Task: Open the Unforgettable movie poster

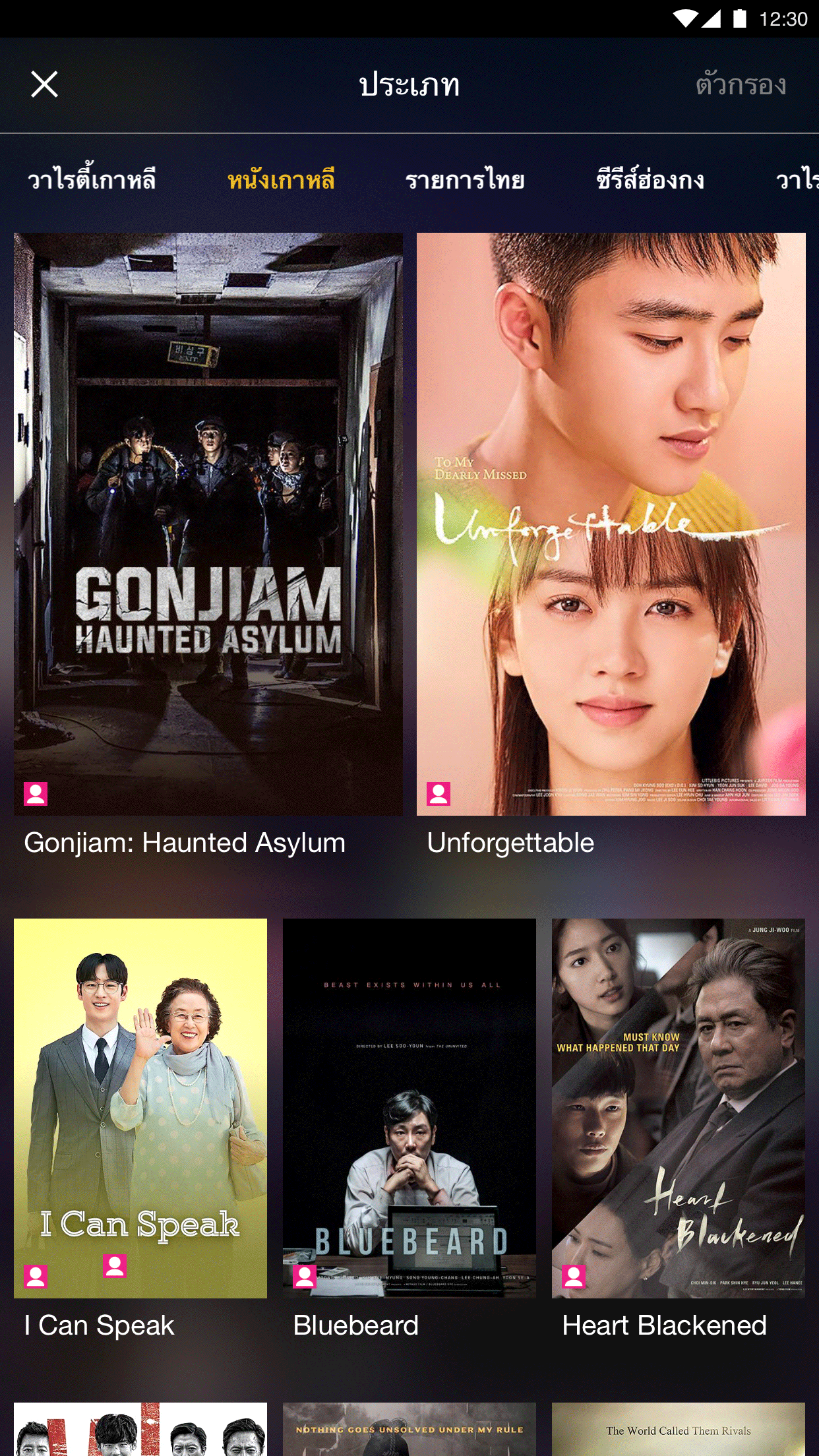Action: [x=611, y=524]
